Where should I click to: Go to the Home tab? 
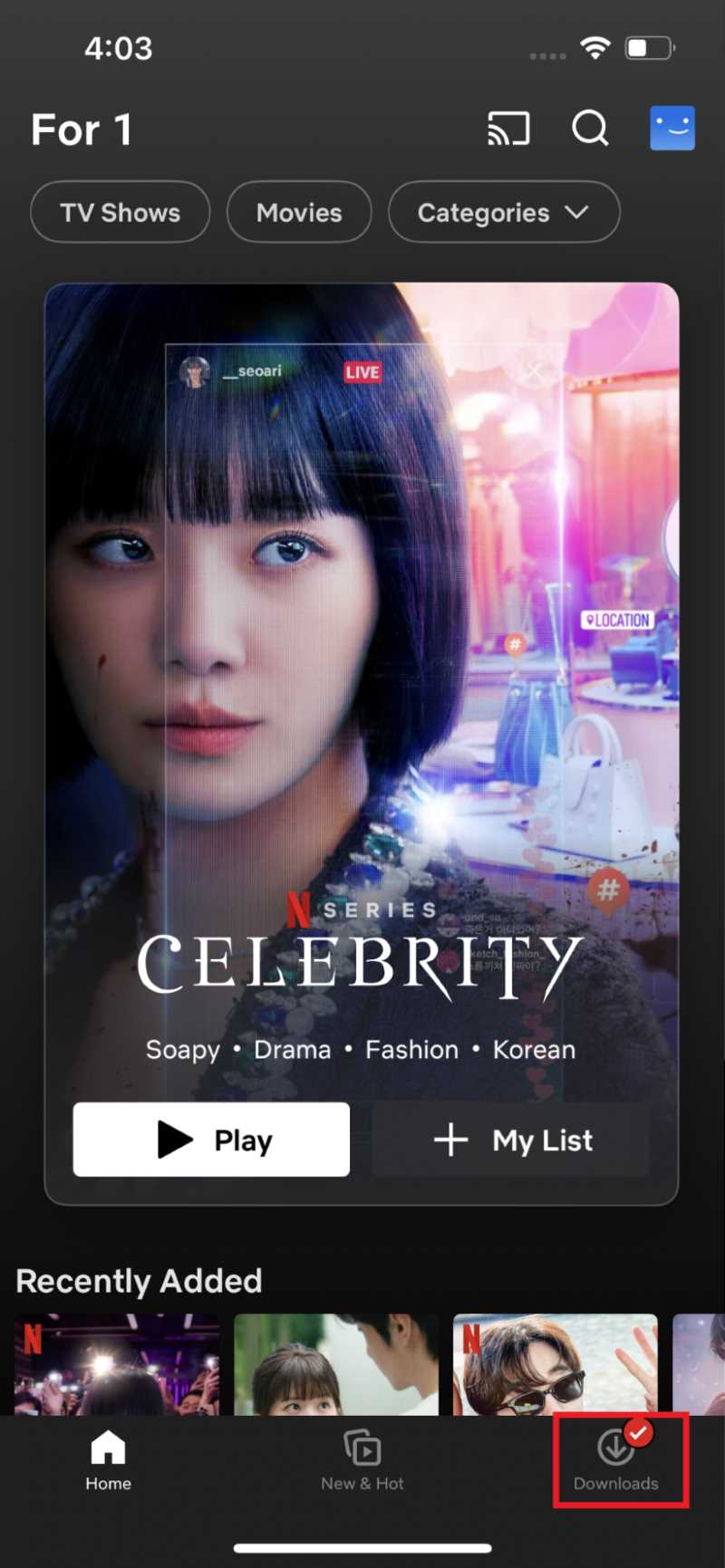[108, 1460]
